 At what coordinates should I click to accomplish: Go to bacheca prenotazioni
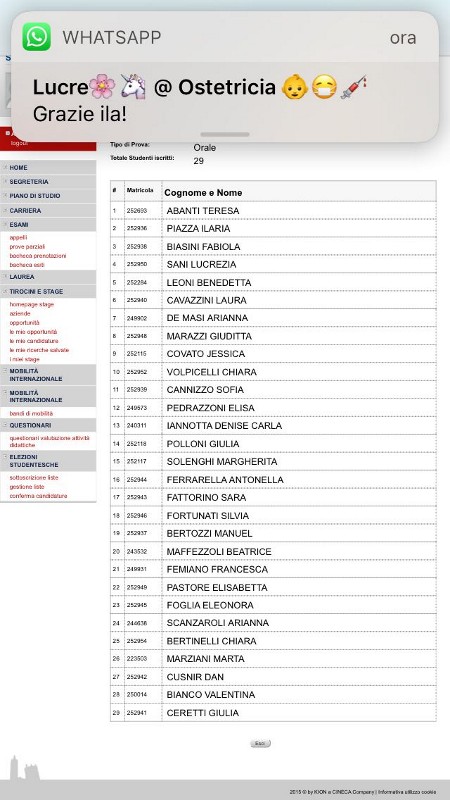coord(38,256)
